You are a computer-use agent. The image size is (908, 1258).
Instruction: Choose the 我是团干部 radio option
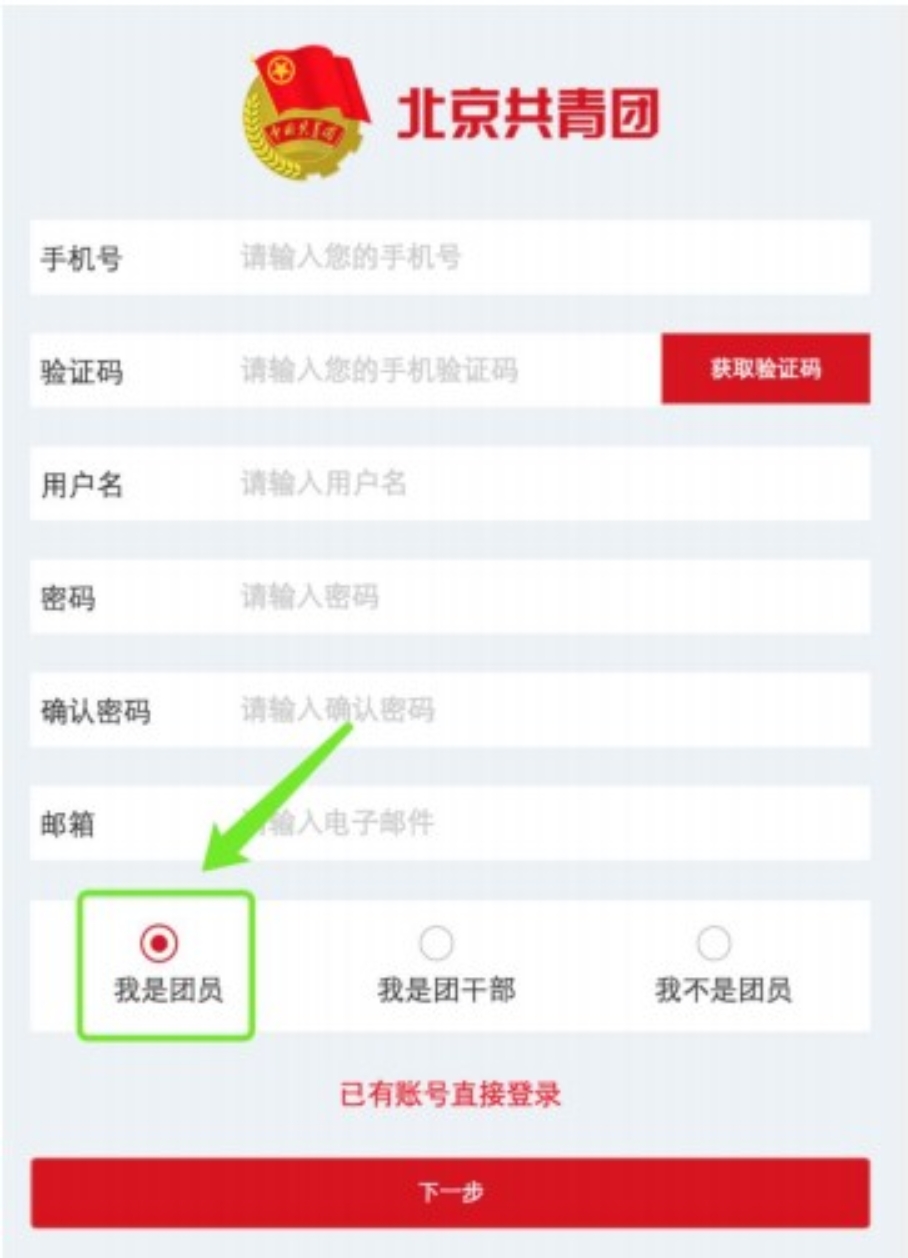click(x=436, y=943)
